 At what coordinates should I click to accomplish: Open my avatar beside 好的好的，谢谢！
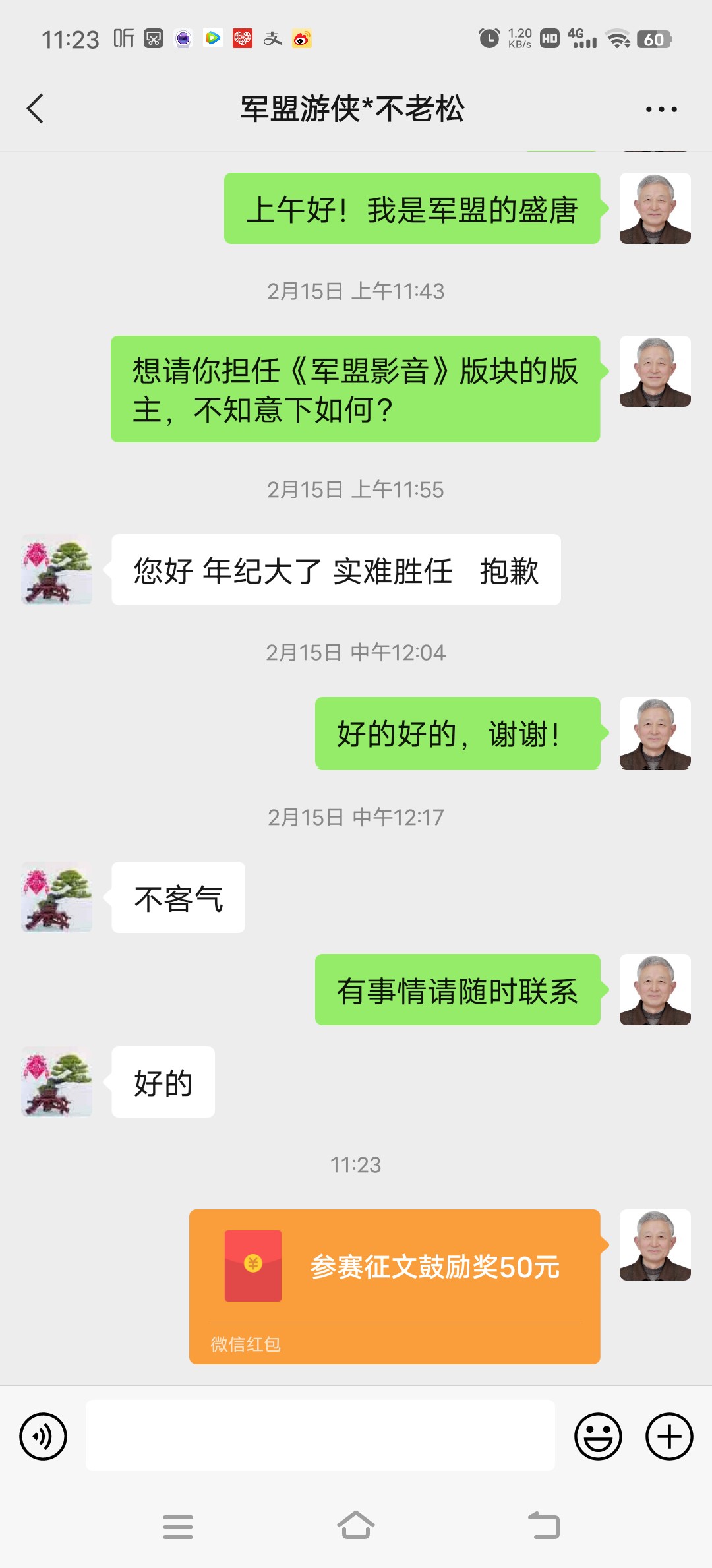(x=655, y=733)
